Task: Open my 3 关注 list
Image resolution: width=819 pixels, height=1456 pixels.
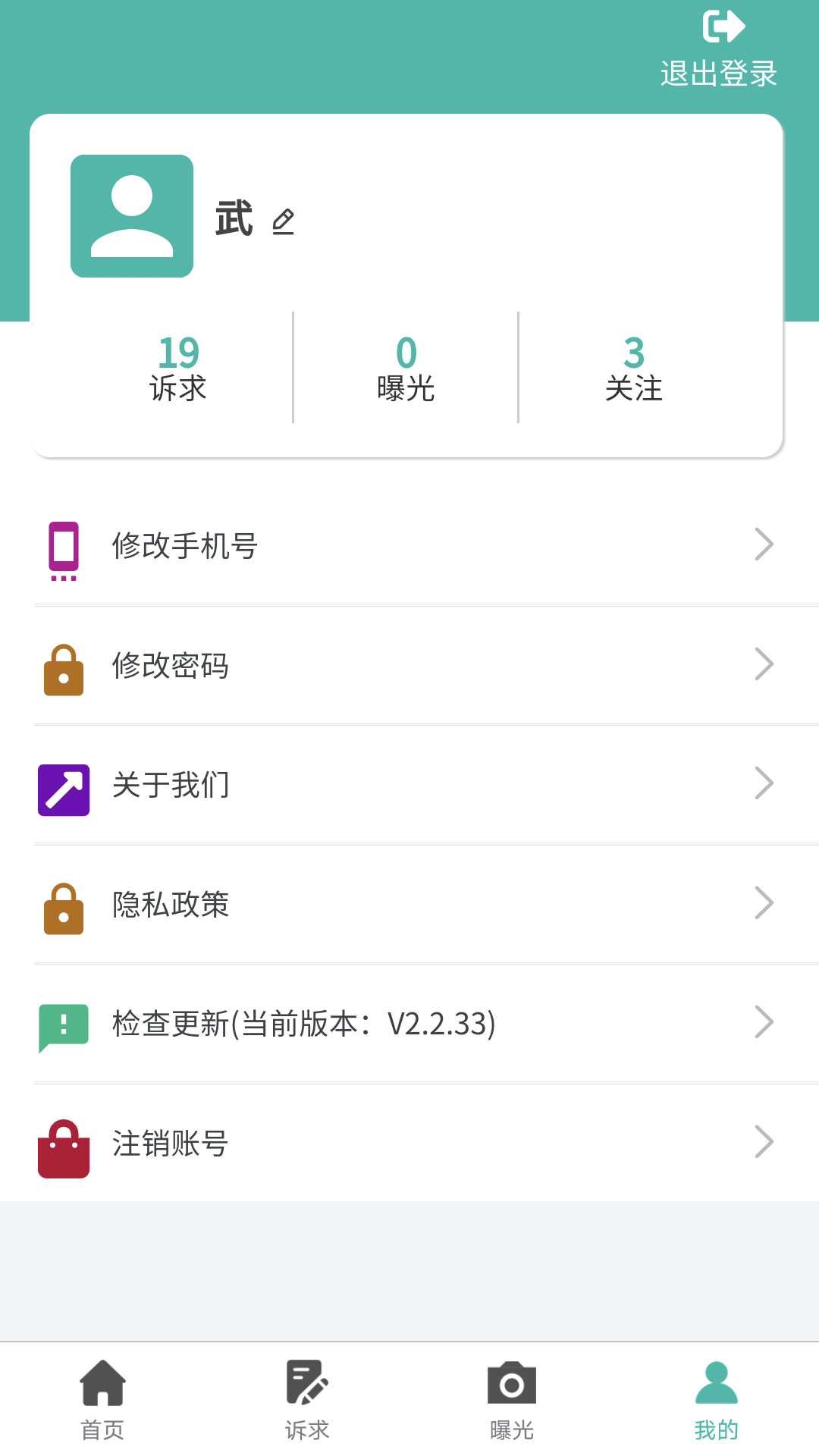Action: [633, 369]
